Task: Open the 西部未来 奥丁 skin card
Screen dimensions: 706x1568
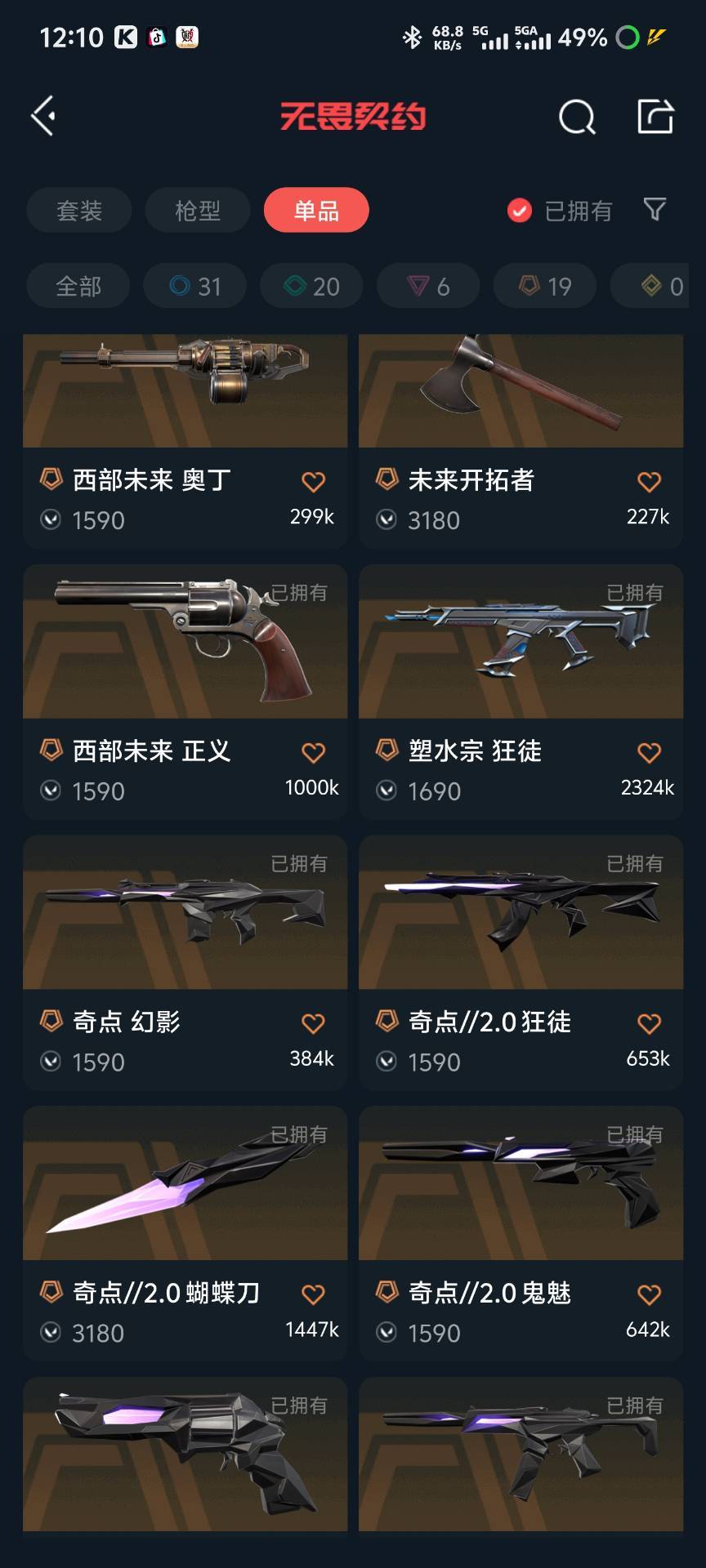Action: 185,441
